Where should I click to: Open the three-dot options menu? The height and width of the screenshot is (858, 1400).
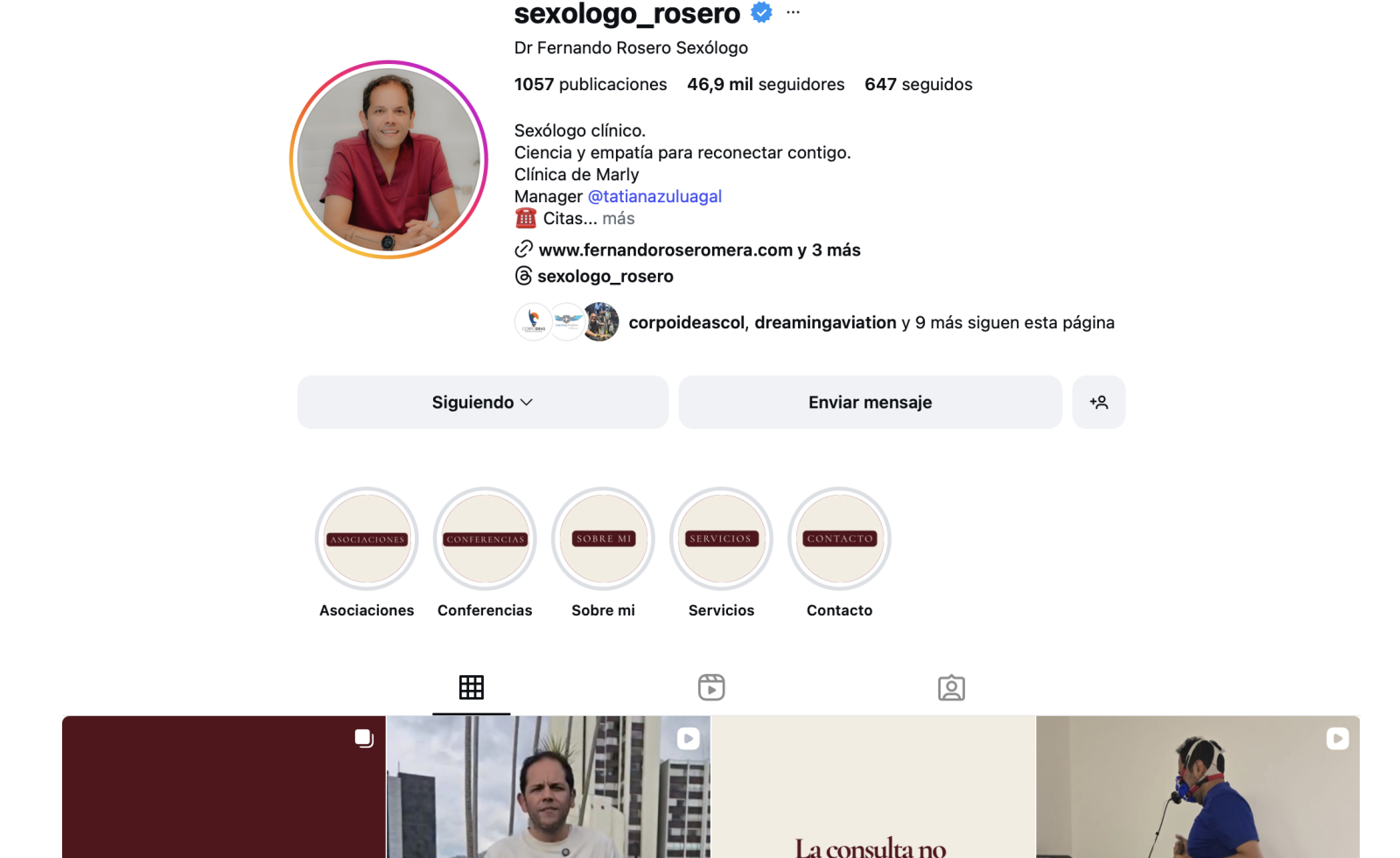[x=793, y=12]
